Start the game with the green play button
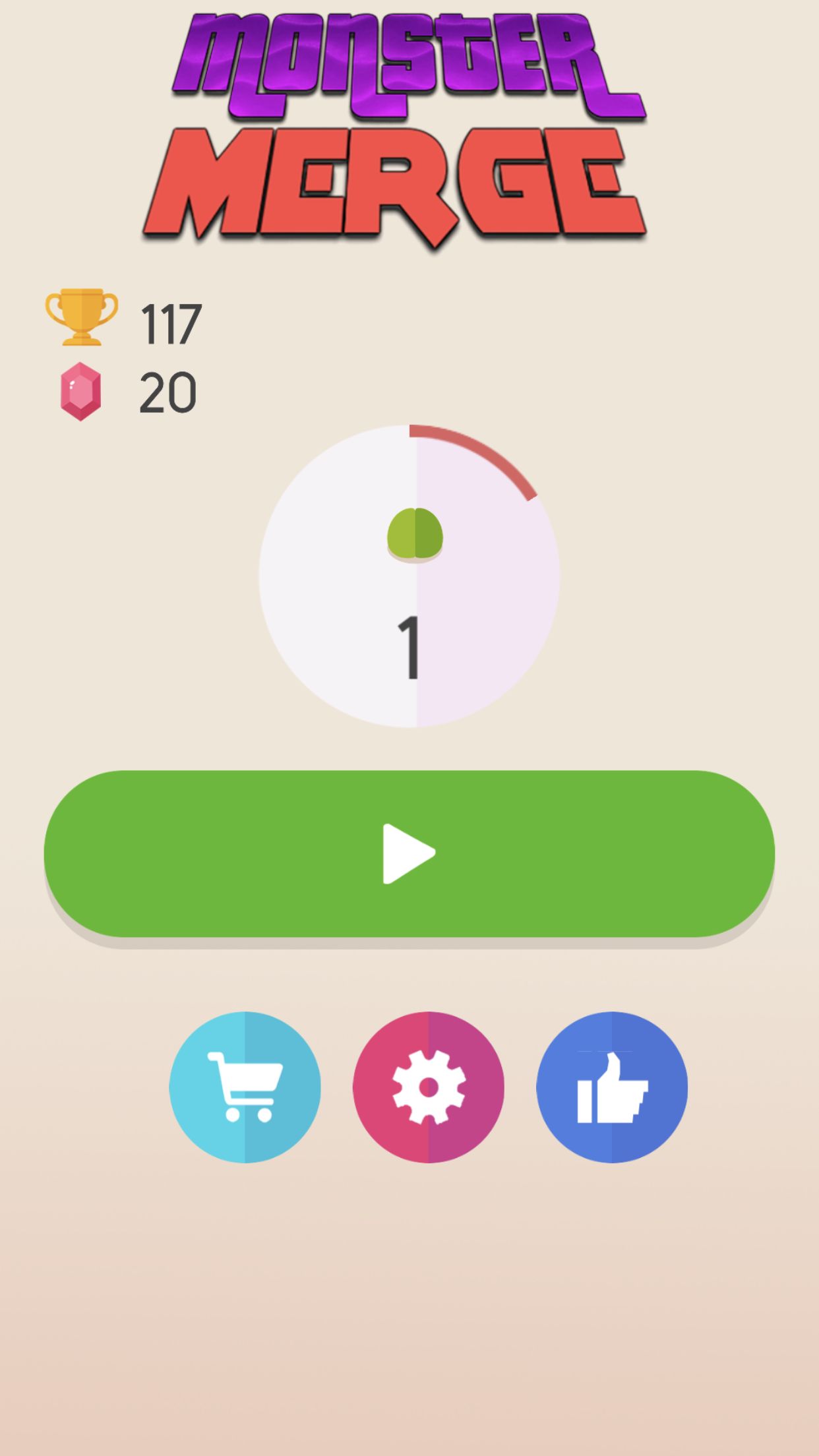This screenshot has width=819, height=1456. 409,853
